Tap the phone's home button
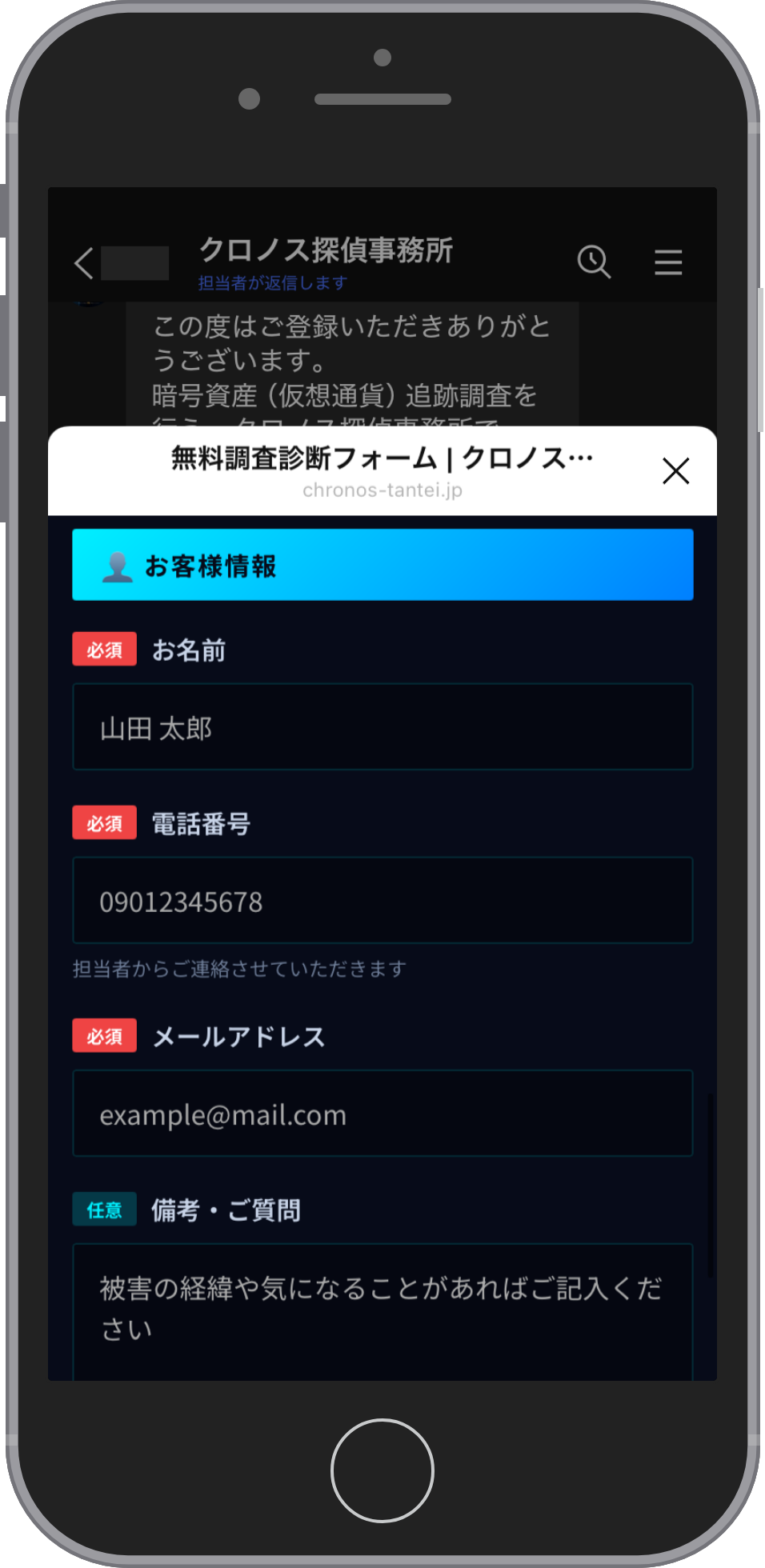Image resolution: width=765 pixels, height=1568 pixels. coord(382,1470)
